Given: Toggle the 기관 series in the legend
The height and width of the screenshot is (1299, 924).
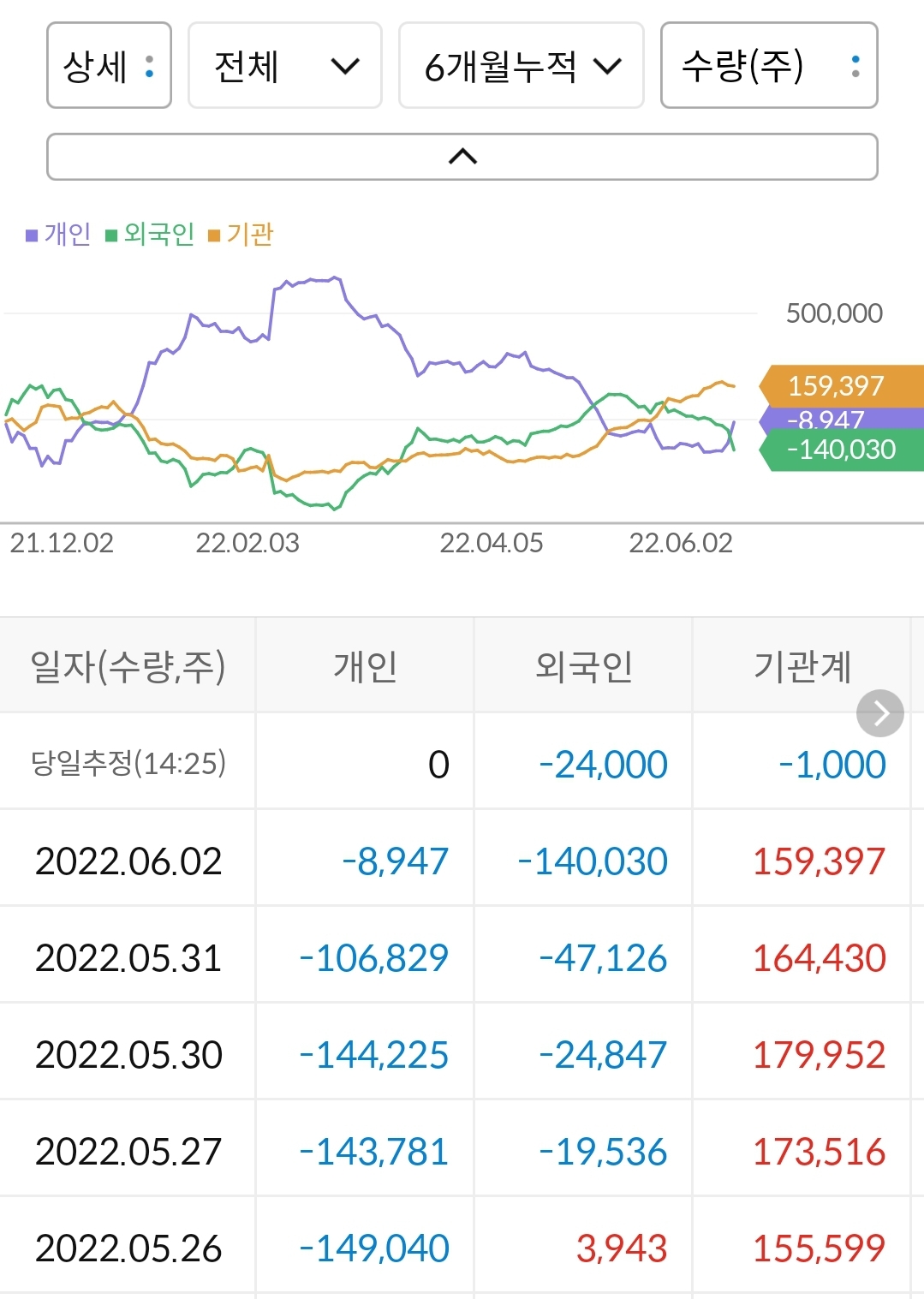Looking at the screenshot, I should click(251, 233).
